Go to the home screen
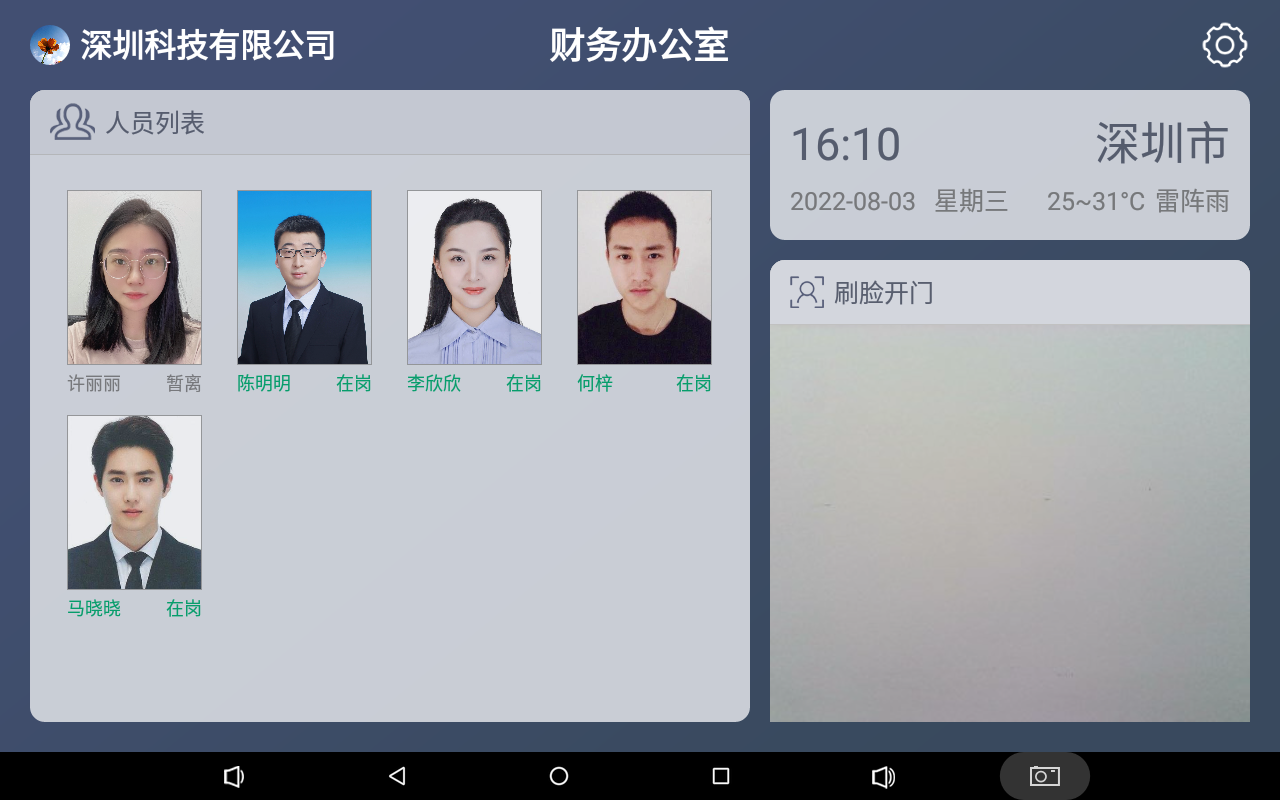This screenshot has width=1280, height=800. (x=559, y=776)
